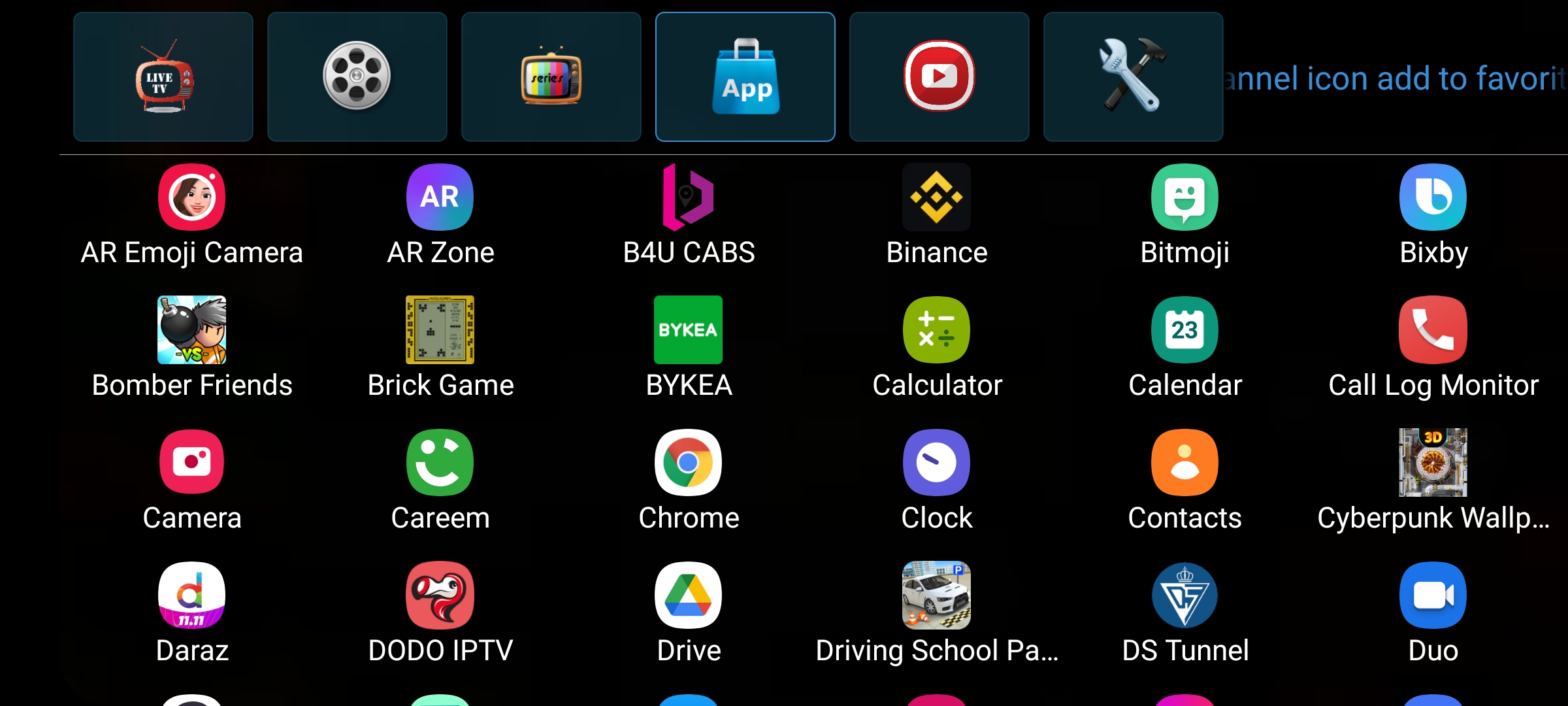Launch AR Emoji Camera
Image resolution: width=1568 pixels, height=706 pixels.
191,197
